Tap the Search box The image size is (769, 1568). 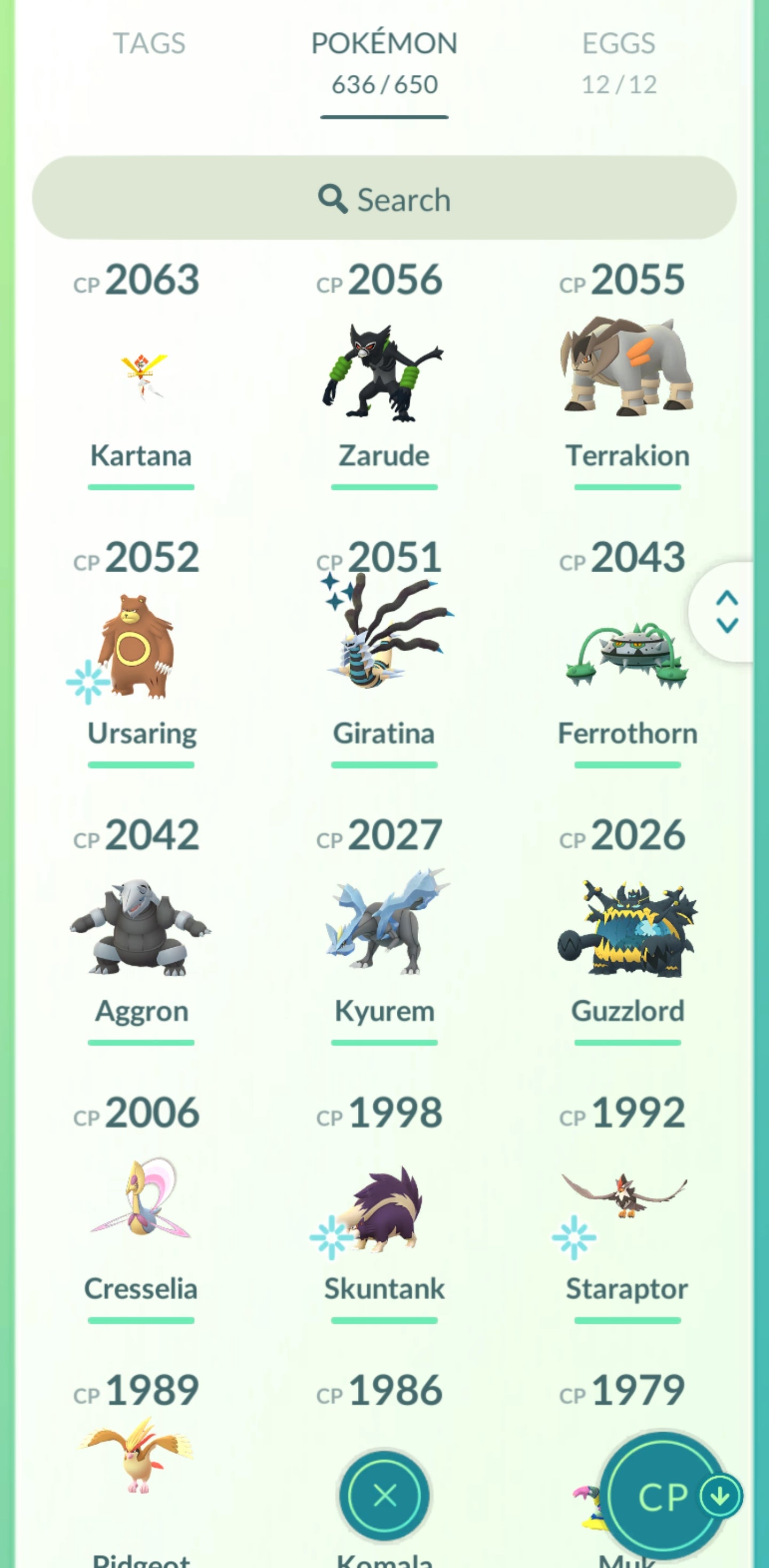tap(384, 198)
